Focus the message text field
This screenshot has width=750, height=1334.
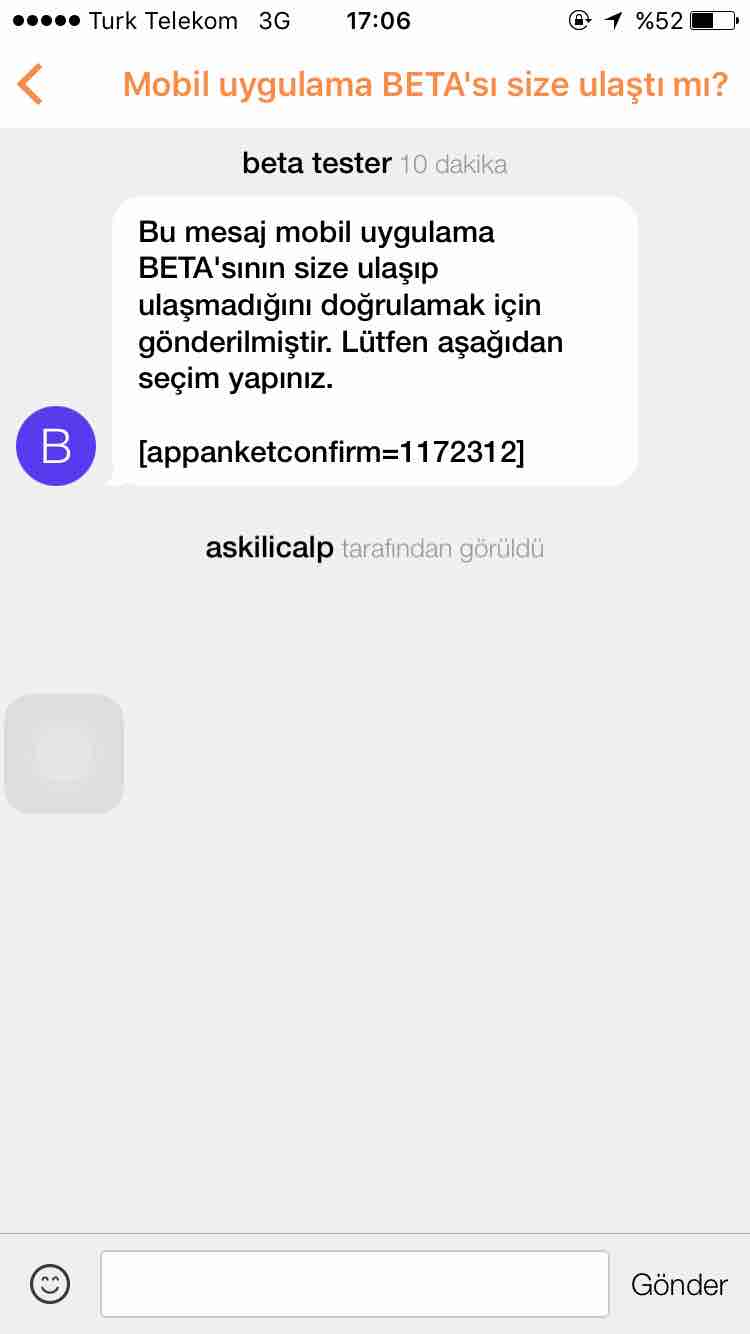point(355,1284)
